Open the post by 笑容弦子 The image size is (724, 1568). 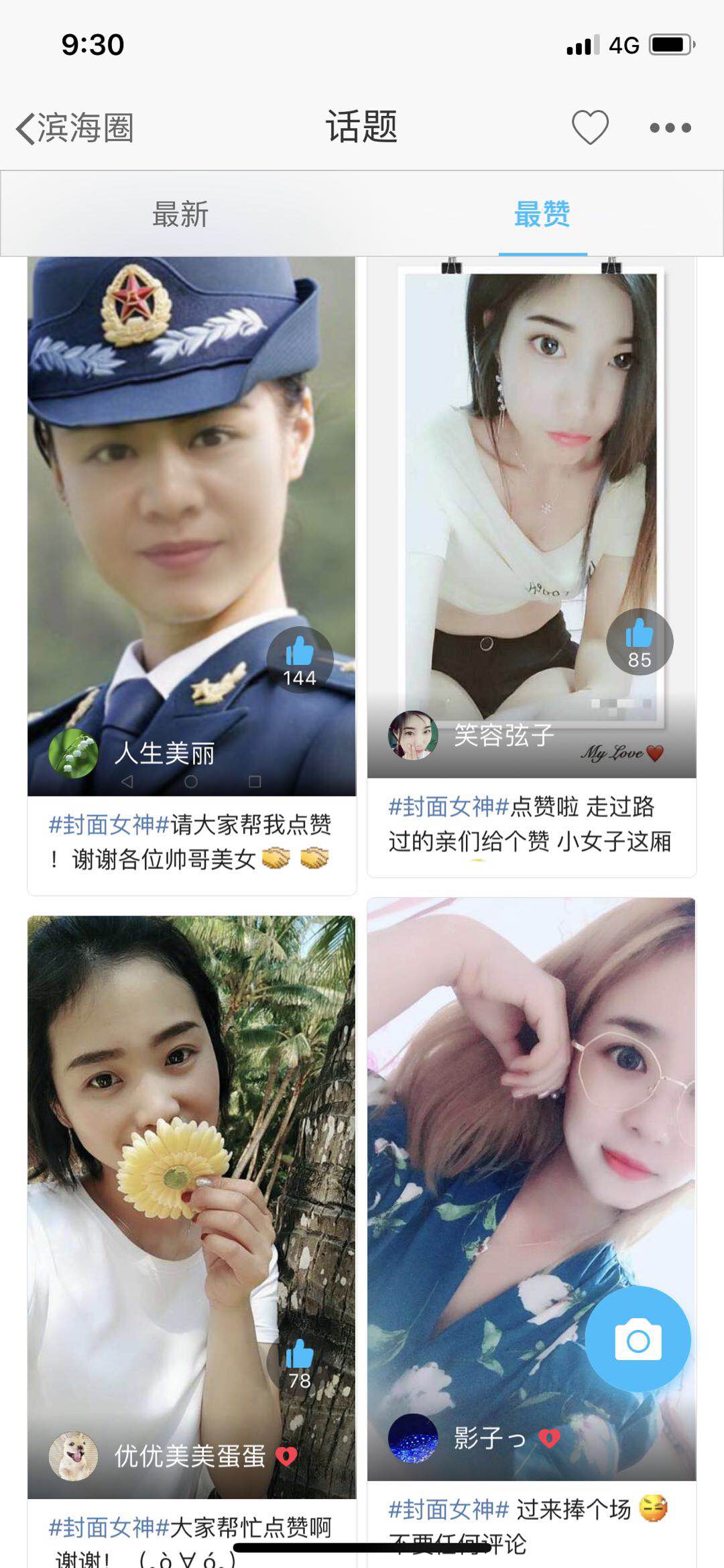coord(532,469)
